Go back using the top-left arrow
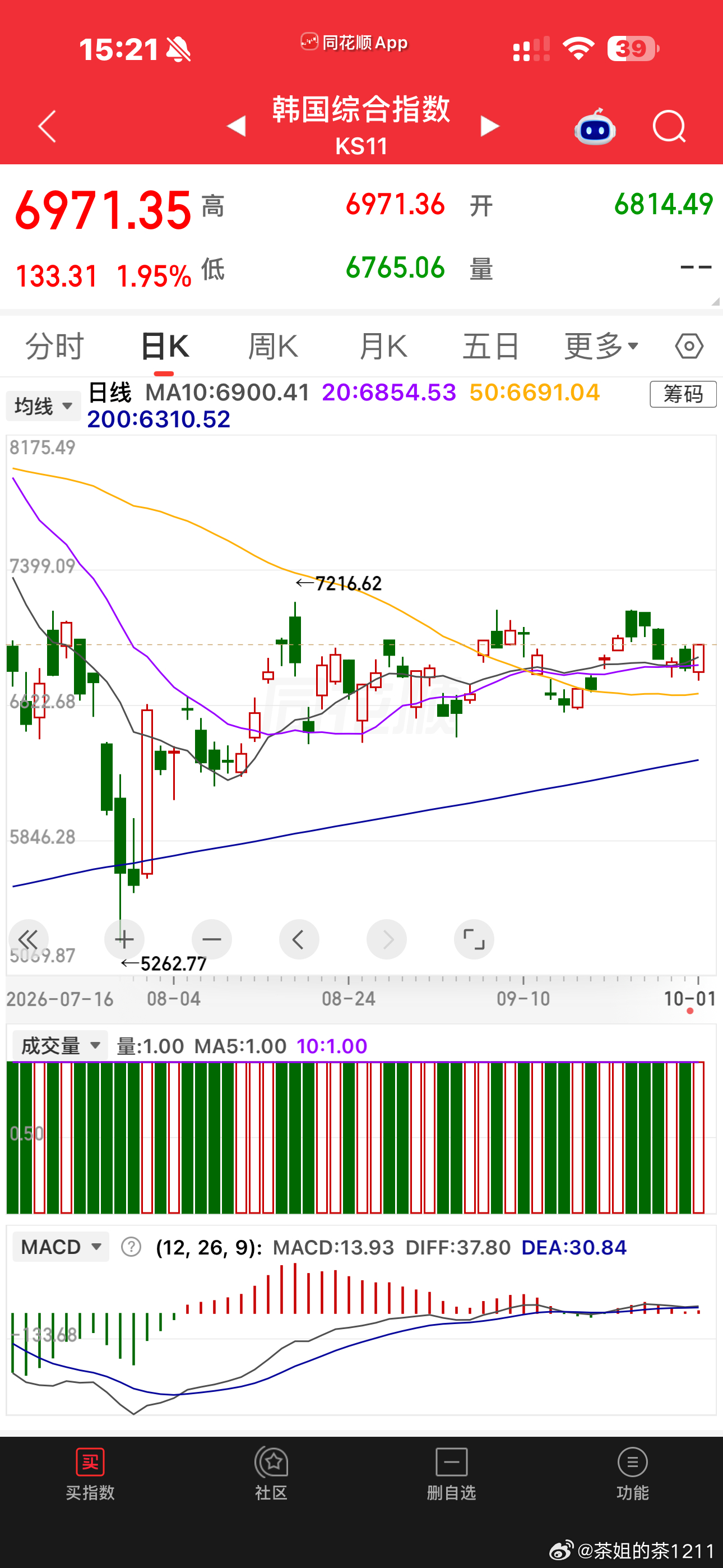The width and height of the screenshot is (723, 1568). (47, 126)
